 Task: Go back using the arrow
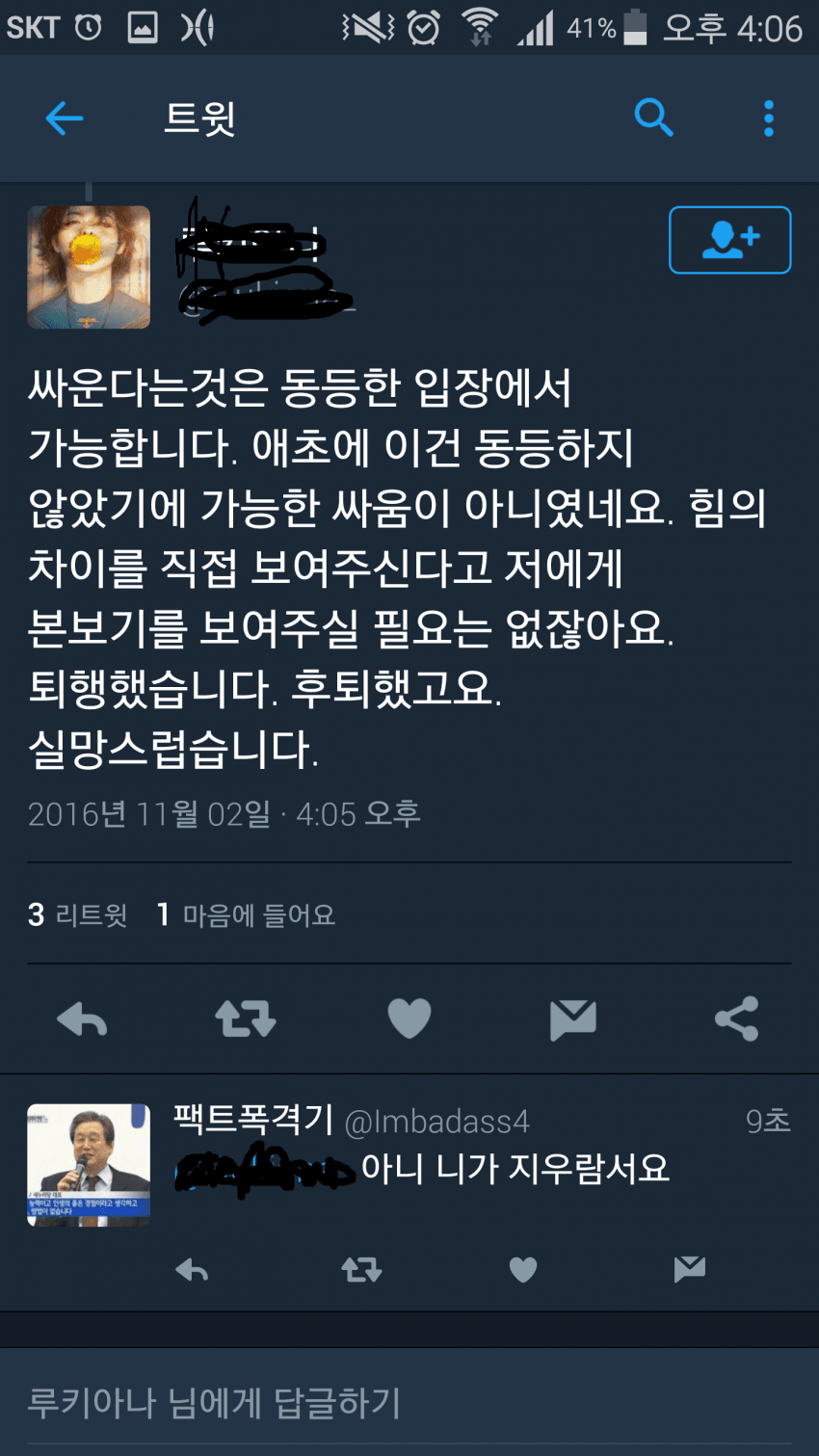[x=65, y=119]
